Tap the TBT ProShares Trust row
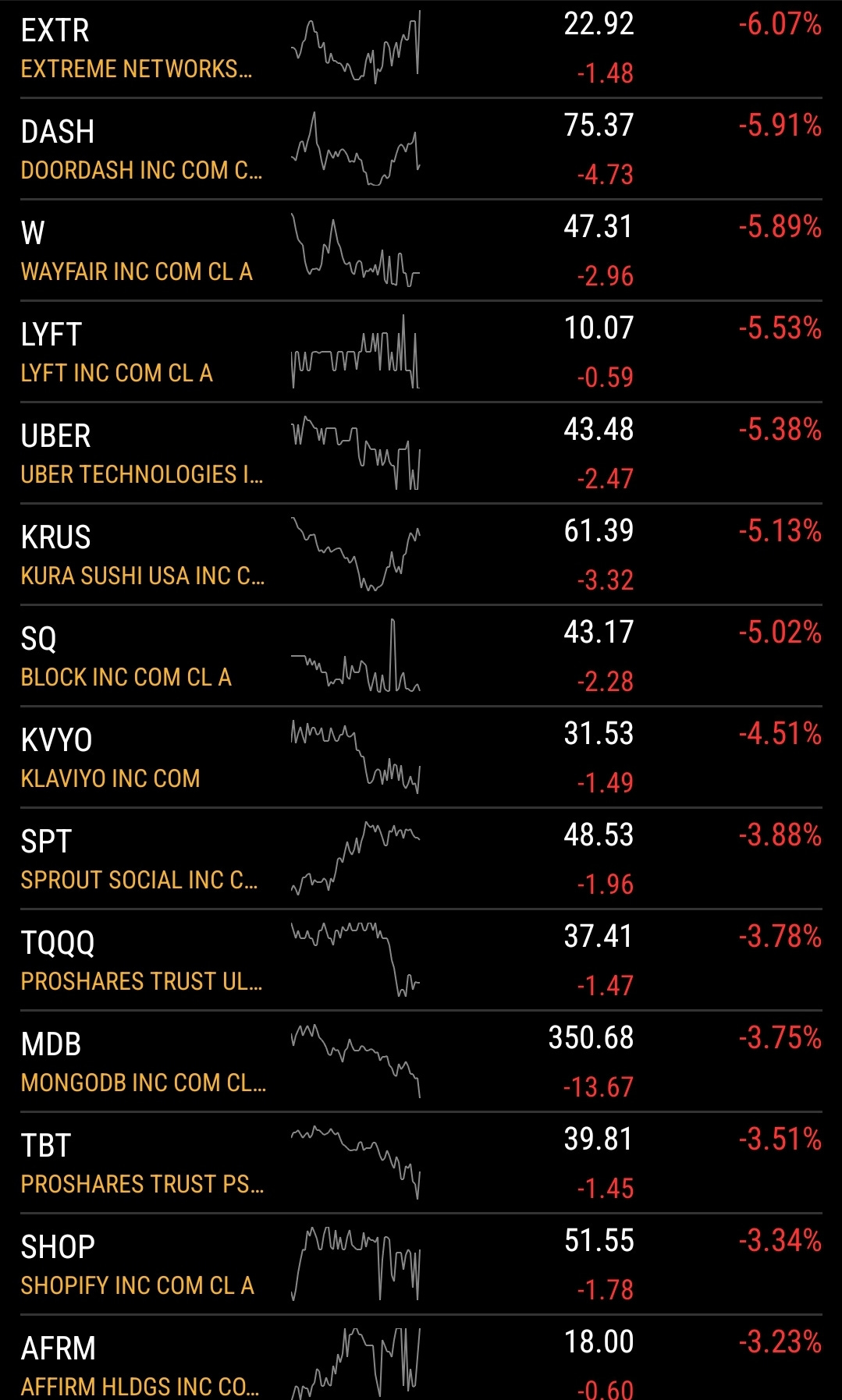Image resolution: width=842 pixels, height=1400 pixels. (421, 1162)
